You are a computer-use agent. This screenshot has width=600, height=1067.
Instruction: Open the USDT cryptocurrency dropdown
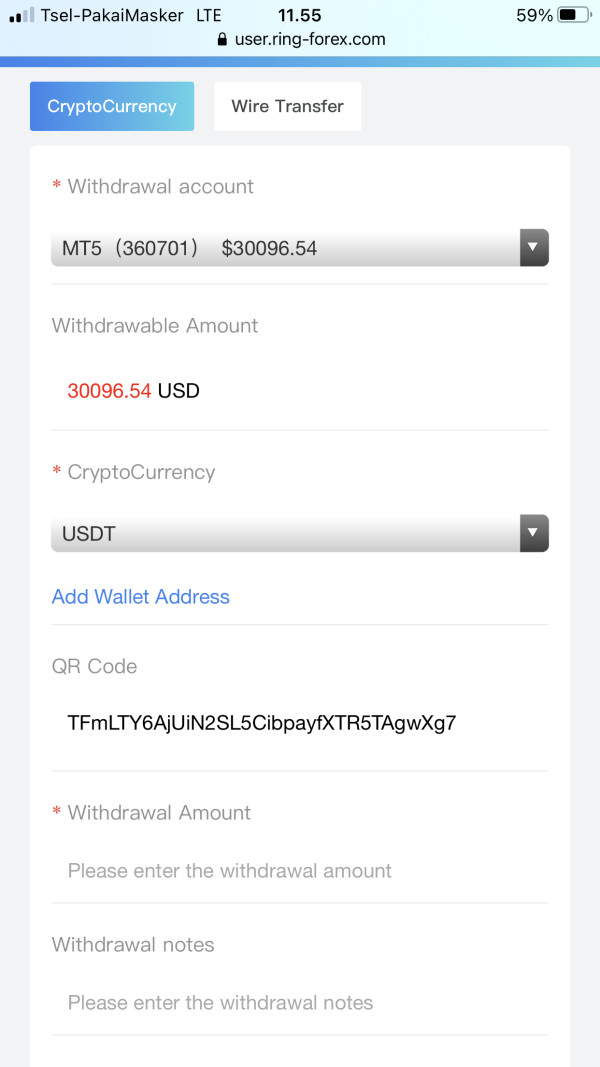(x=300, y=533)
